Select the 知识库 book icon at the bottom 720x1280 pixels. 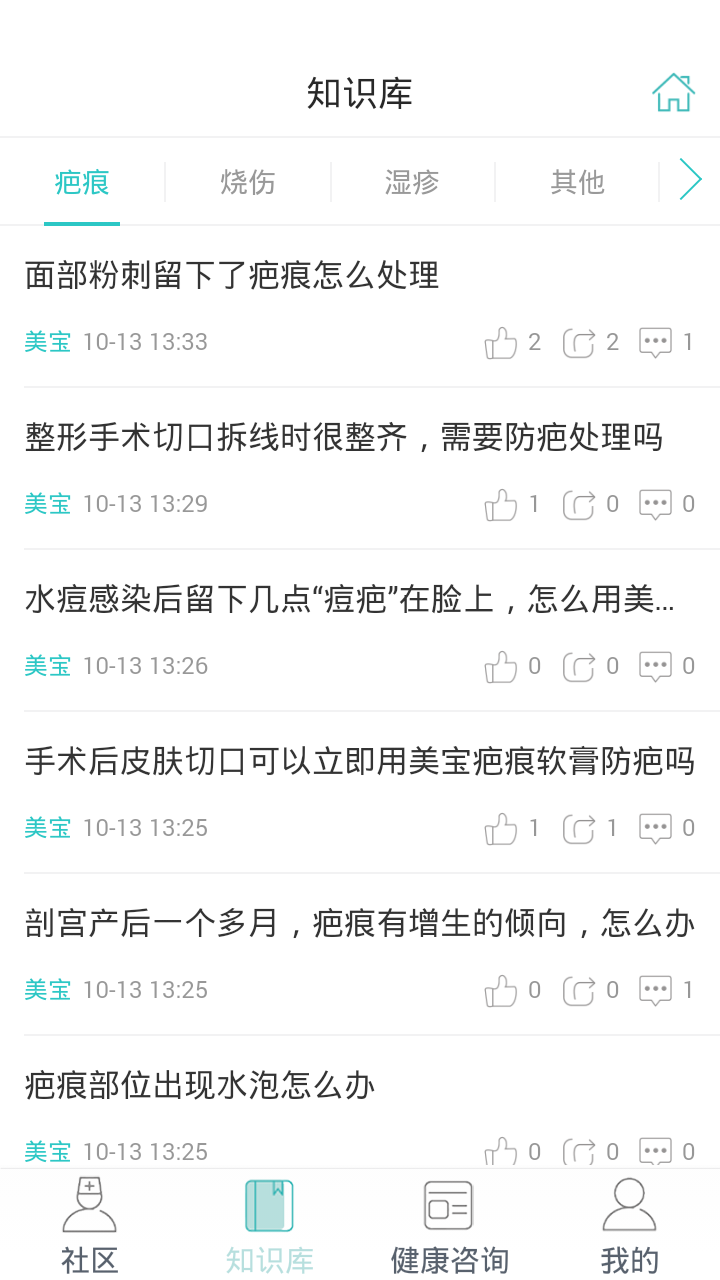pyautogui.click(x=268, y=1207)
